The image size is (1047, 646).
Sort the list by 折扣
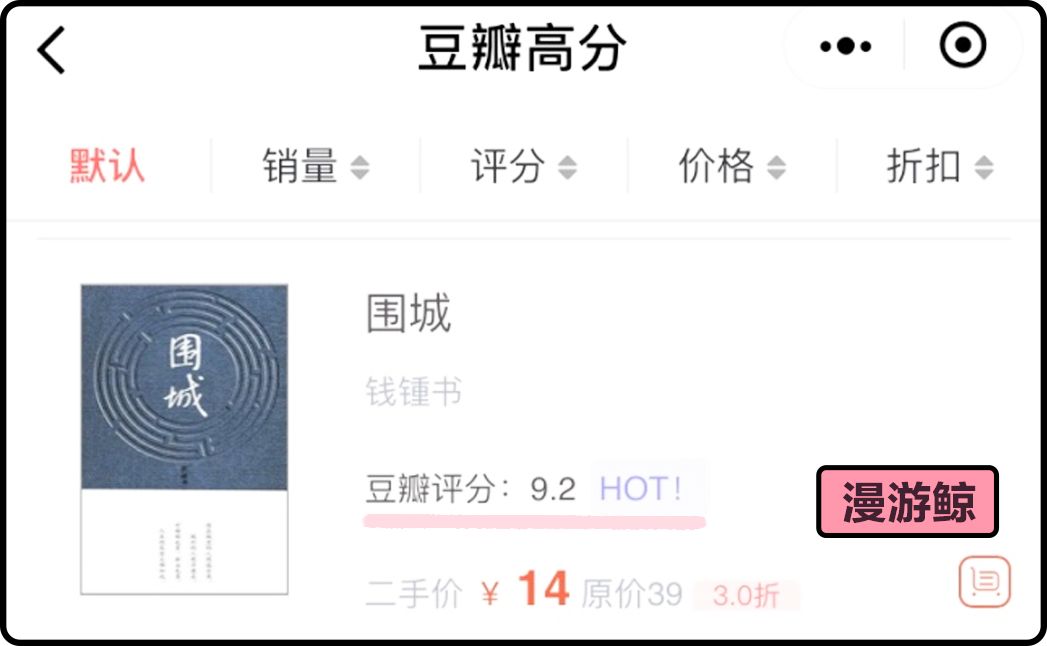click(940, 166)
